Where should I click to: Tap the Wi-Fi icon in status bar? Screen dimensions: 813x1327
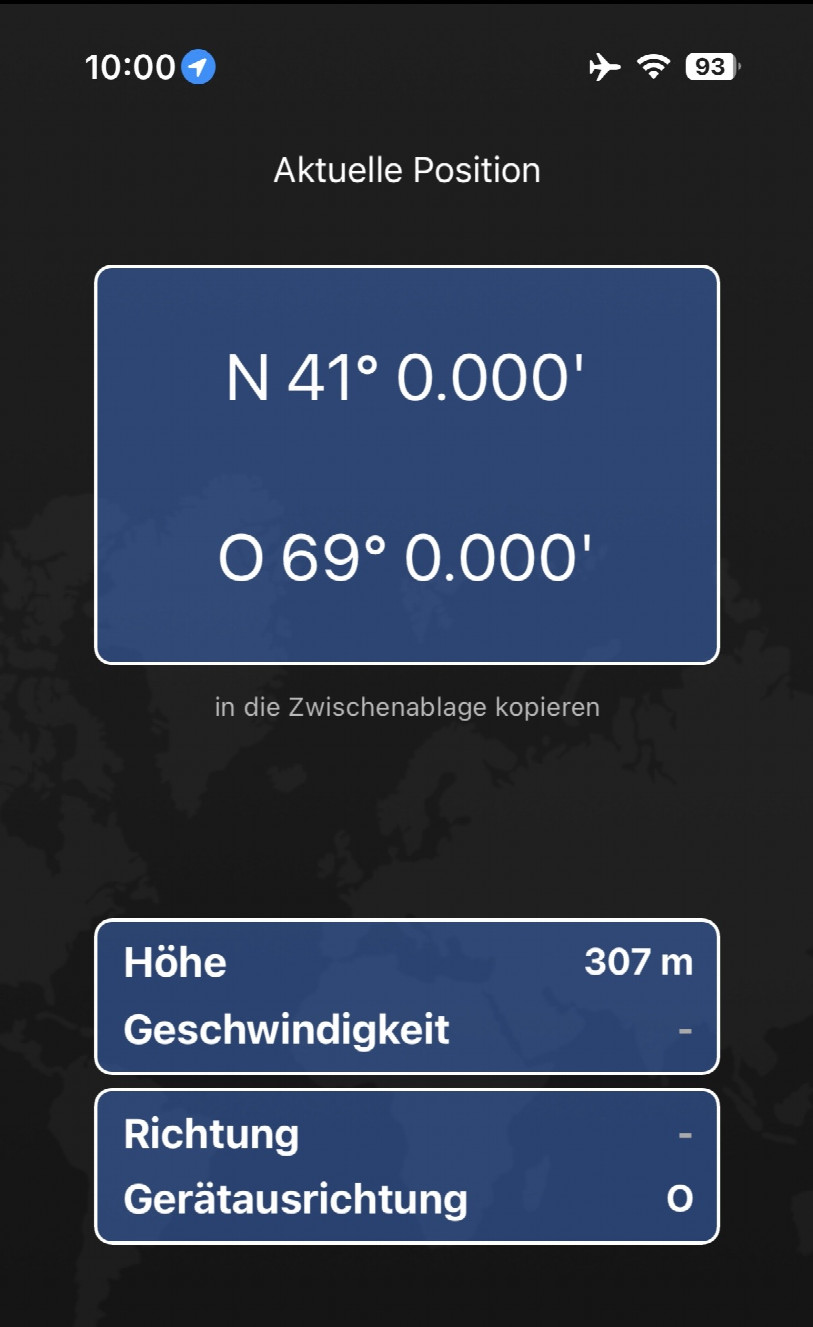[652, 66]
